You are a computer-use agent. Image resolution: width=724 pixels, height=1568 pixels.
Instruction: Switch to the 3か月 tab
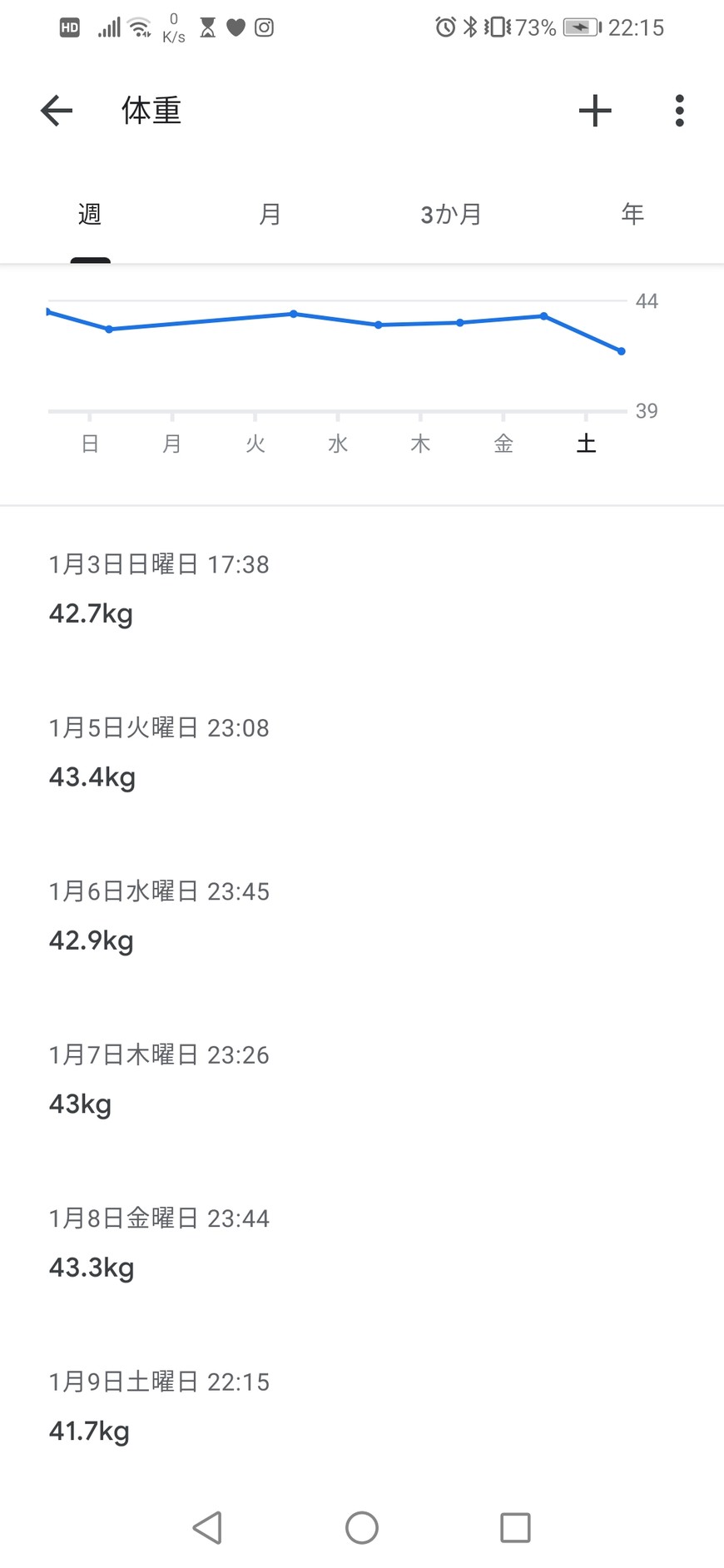click(450, 215)
